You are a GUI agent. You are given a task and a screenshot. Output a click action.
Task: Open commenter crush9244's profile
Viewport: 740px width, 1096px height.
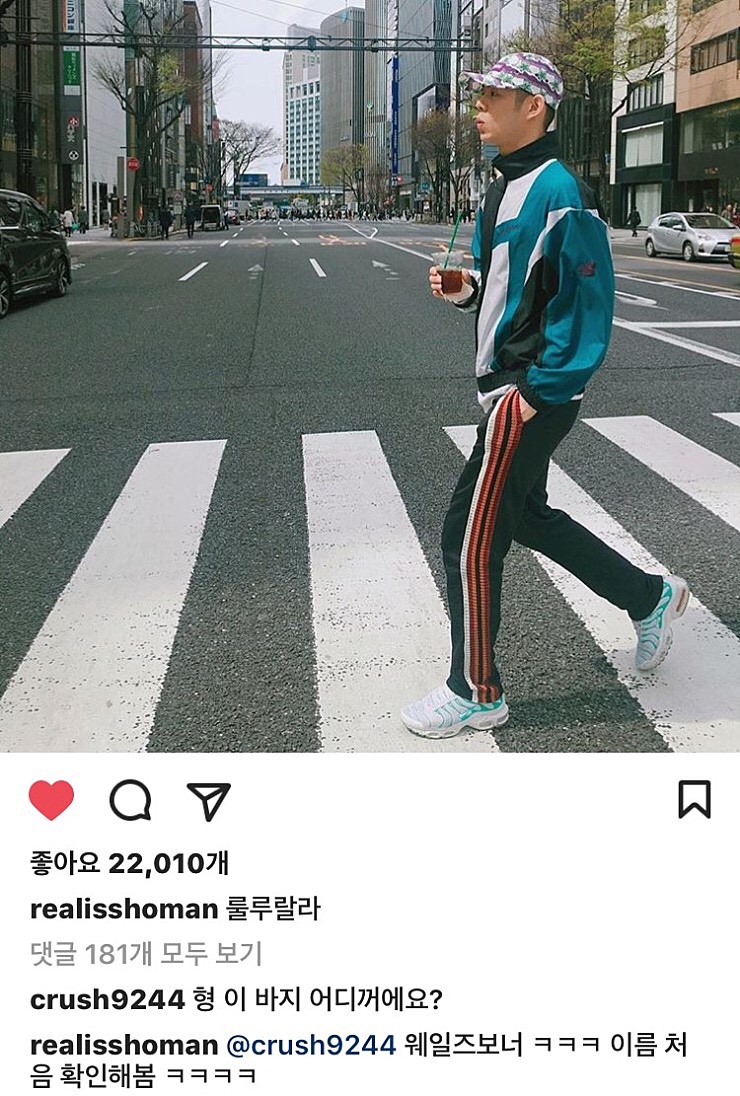point(108,999)
